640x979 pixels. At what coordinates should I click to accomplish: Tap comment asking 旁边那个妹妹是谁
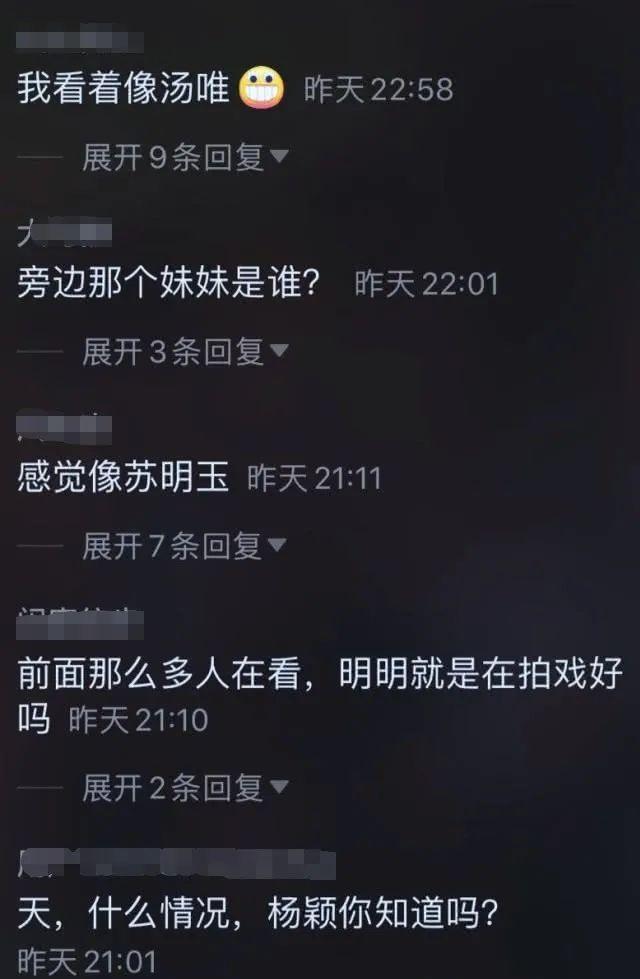tap(168, 284)
